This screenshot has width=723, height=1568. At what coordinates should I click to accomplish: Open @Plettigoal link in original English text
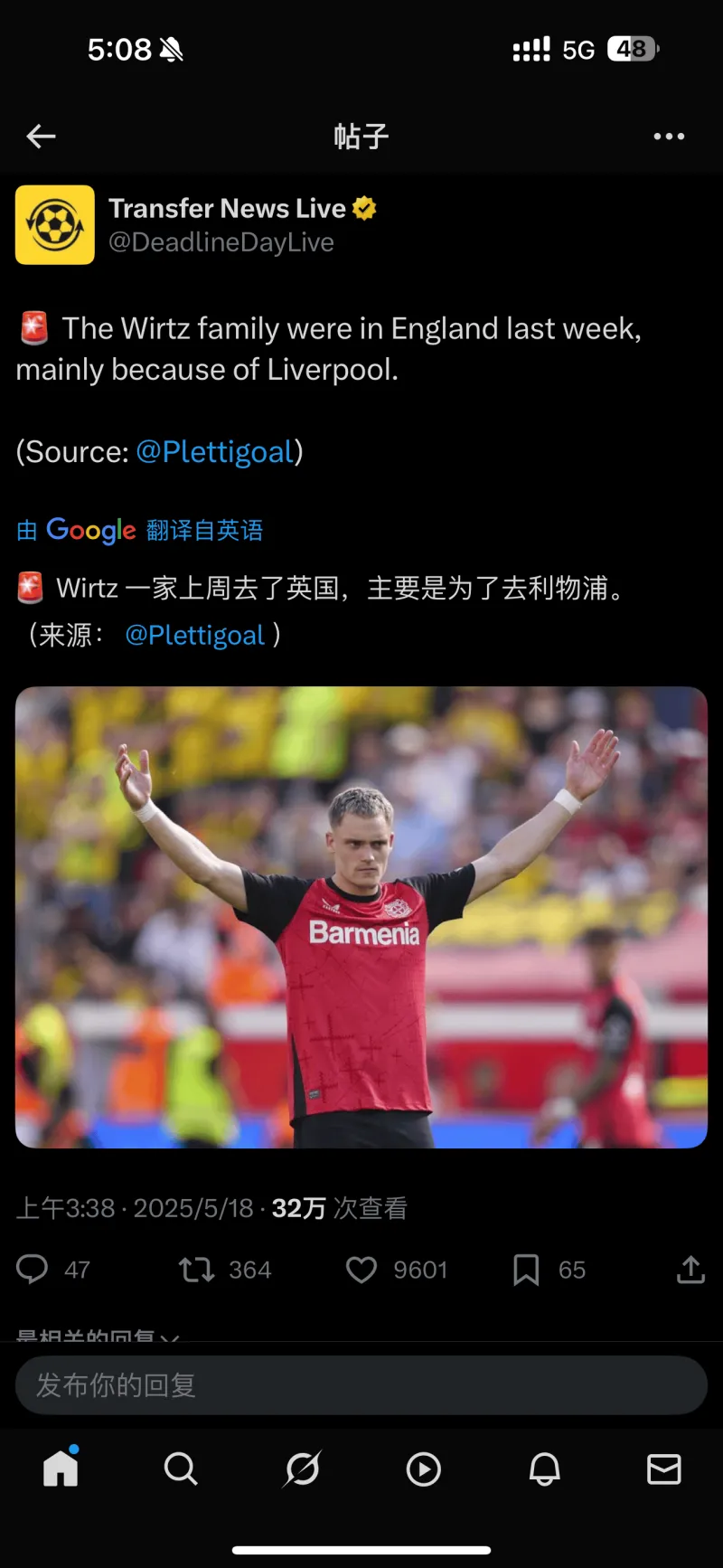click(215, 451)
